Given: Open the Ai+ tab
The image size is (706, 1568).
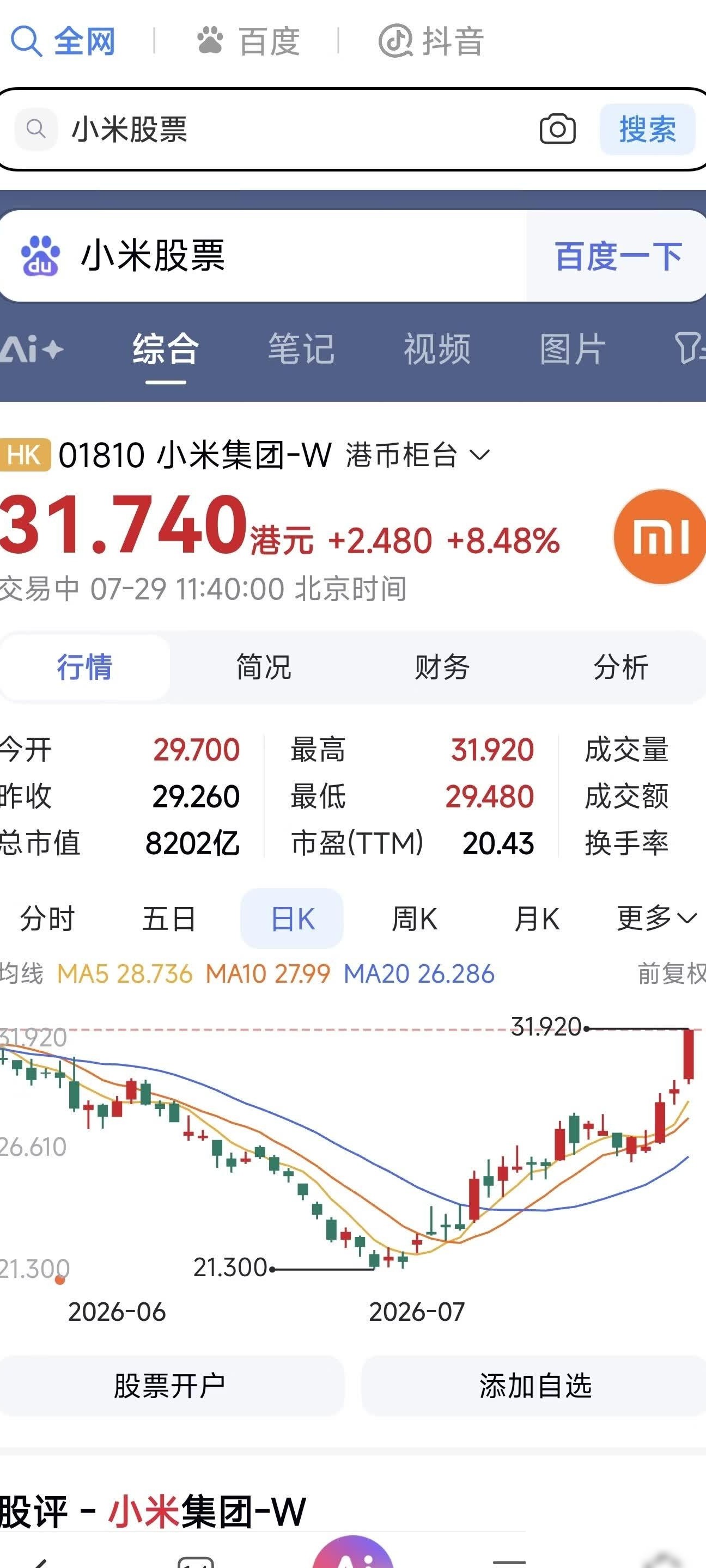Looking at the screenshot, I should point(32,349).
